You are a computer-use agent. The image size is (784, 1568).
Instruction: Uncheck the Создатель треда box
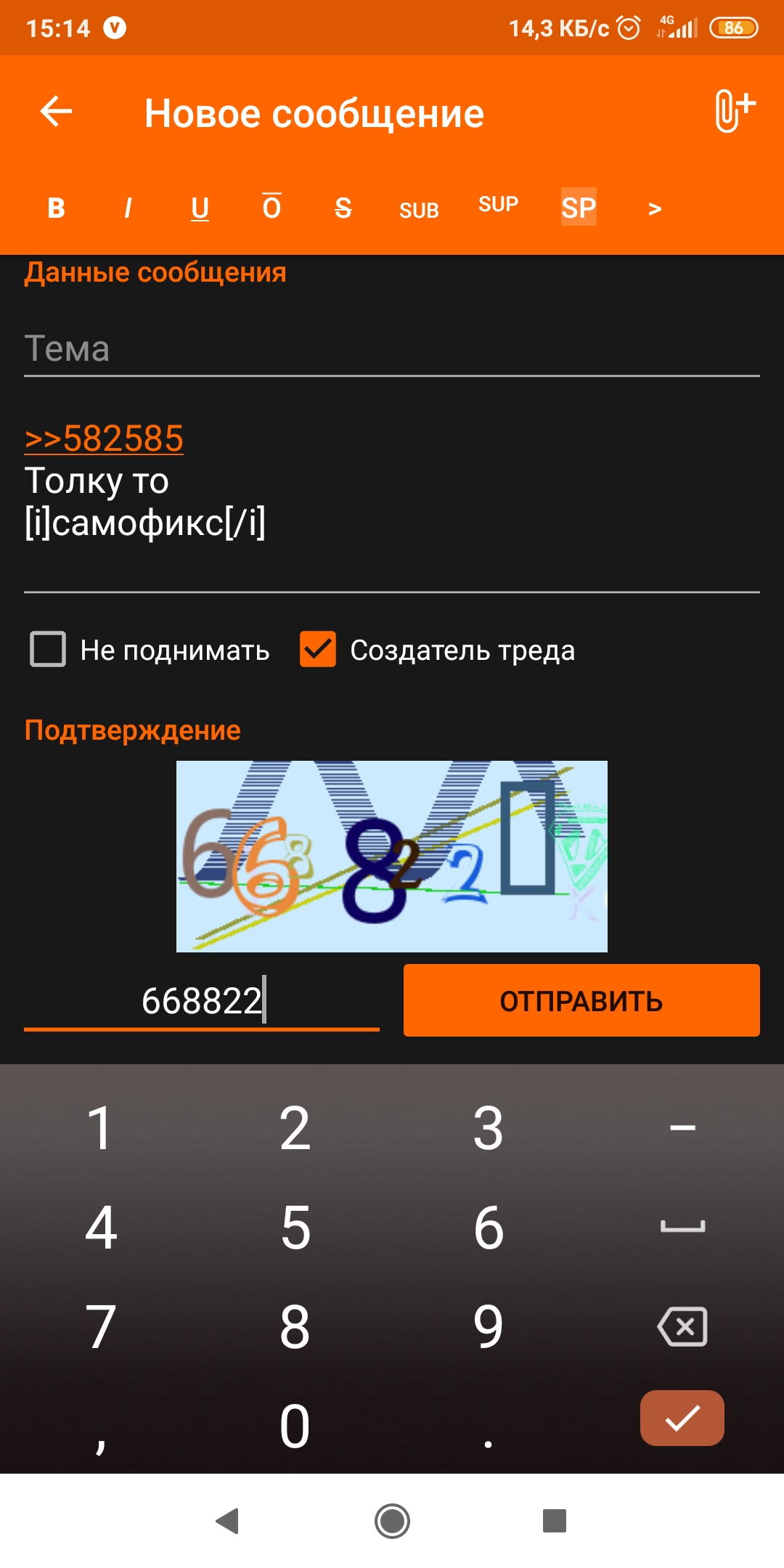coord(318,649)
